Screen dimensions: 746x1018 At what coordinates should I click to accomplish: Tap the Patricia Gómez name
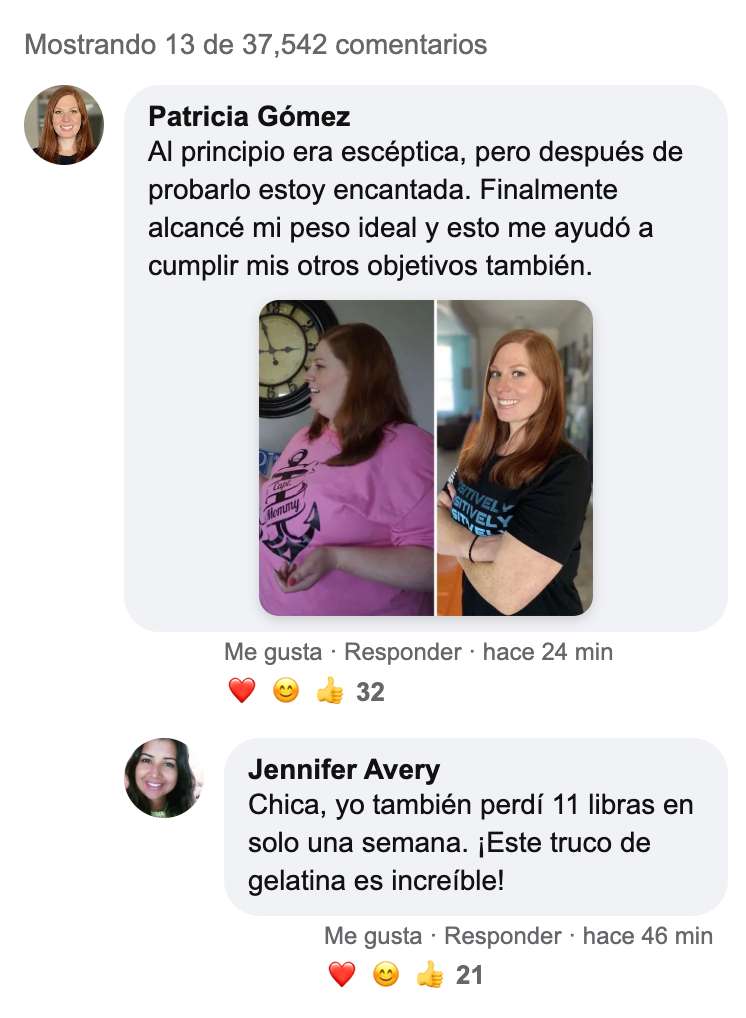point(249,117)
